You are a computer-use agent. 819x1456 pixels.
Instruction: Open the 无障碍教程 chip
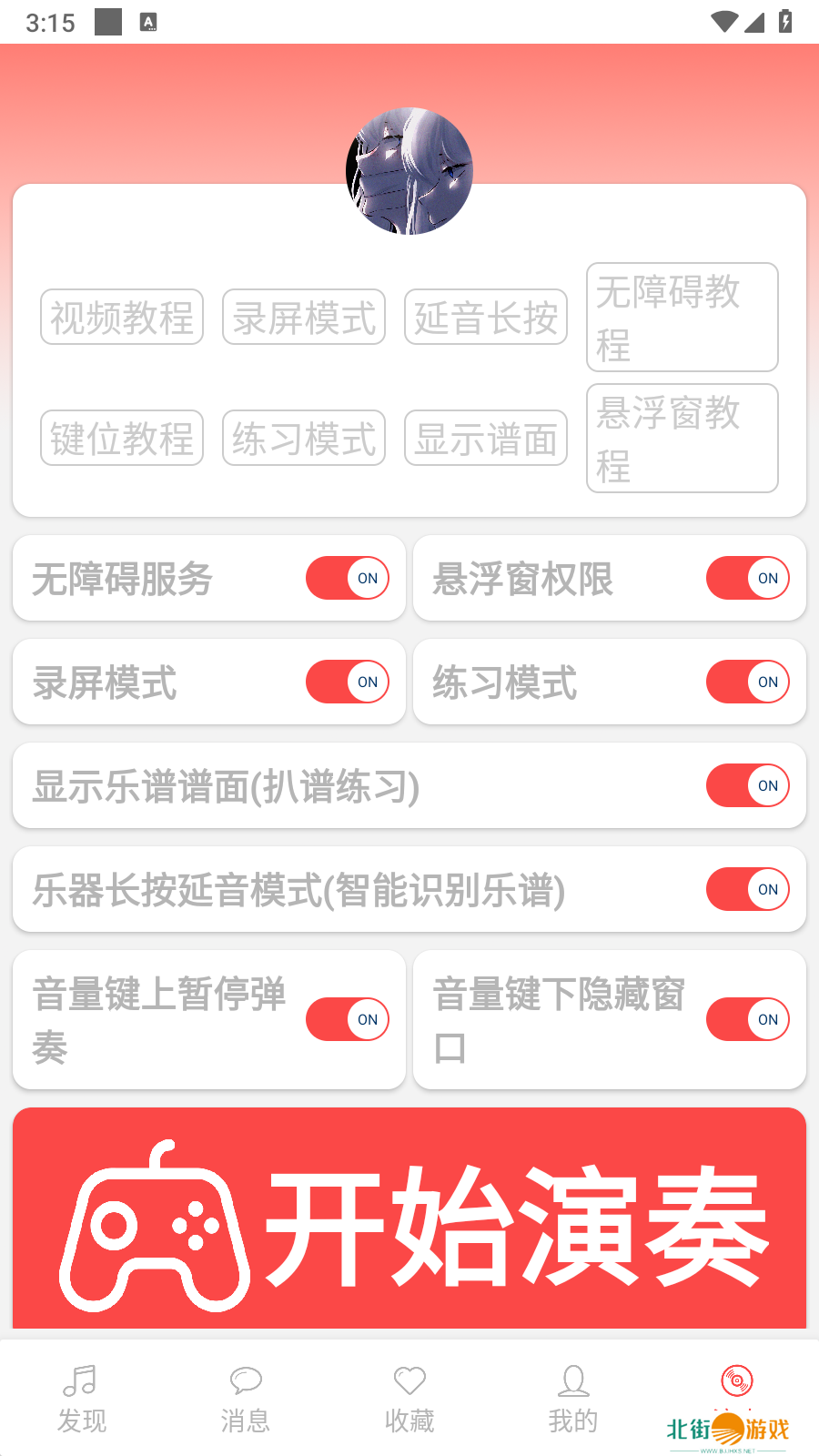[x=682, y=318]
